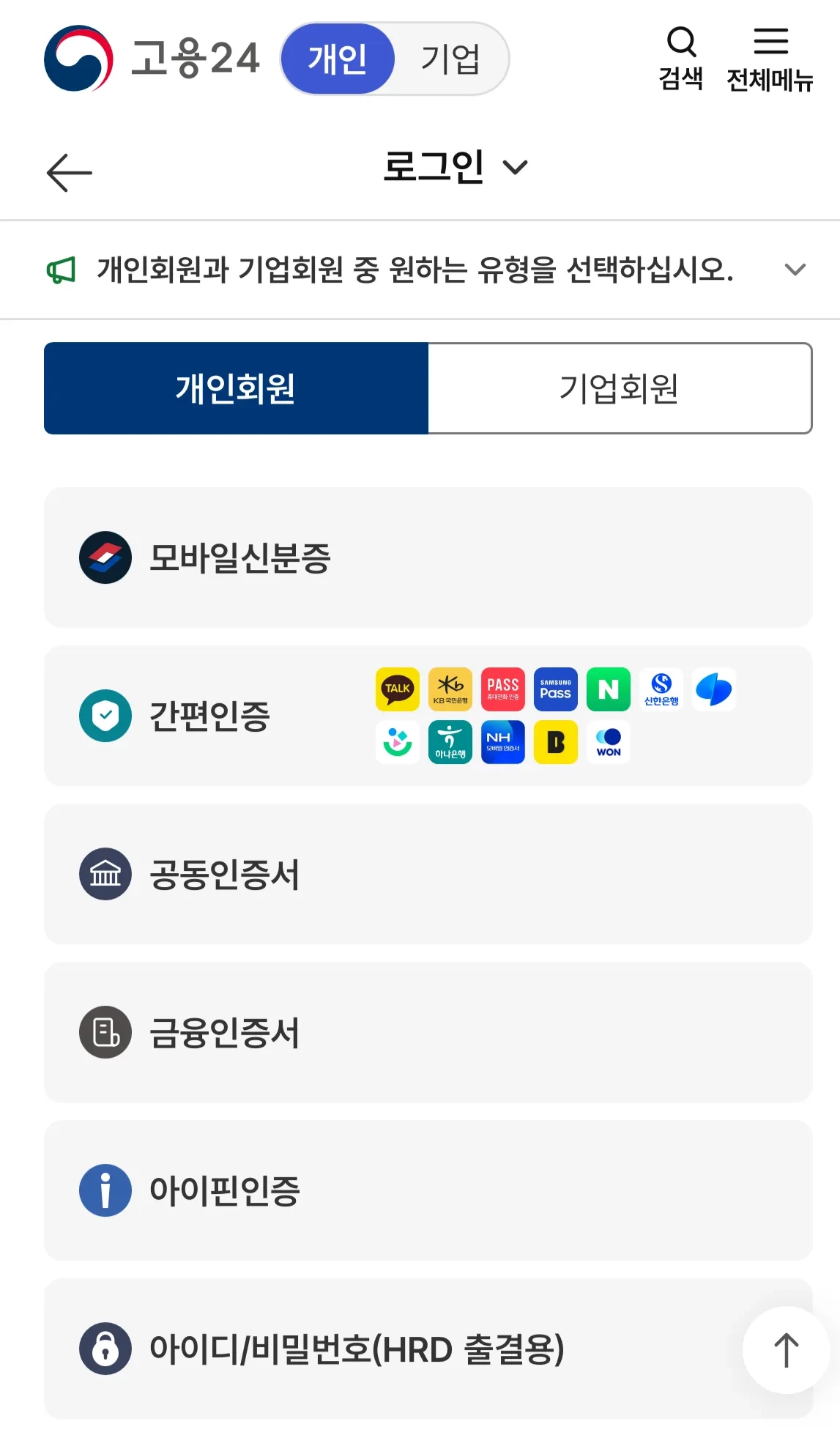Go back with the left arrow
The height and width of the screenshot is (1435, 840).
coord(70,173)
